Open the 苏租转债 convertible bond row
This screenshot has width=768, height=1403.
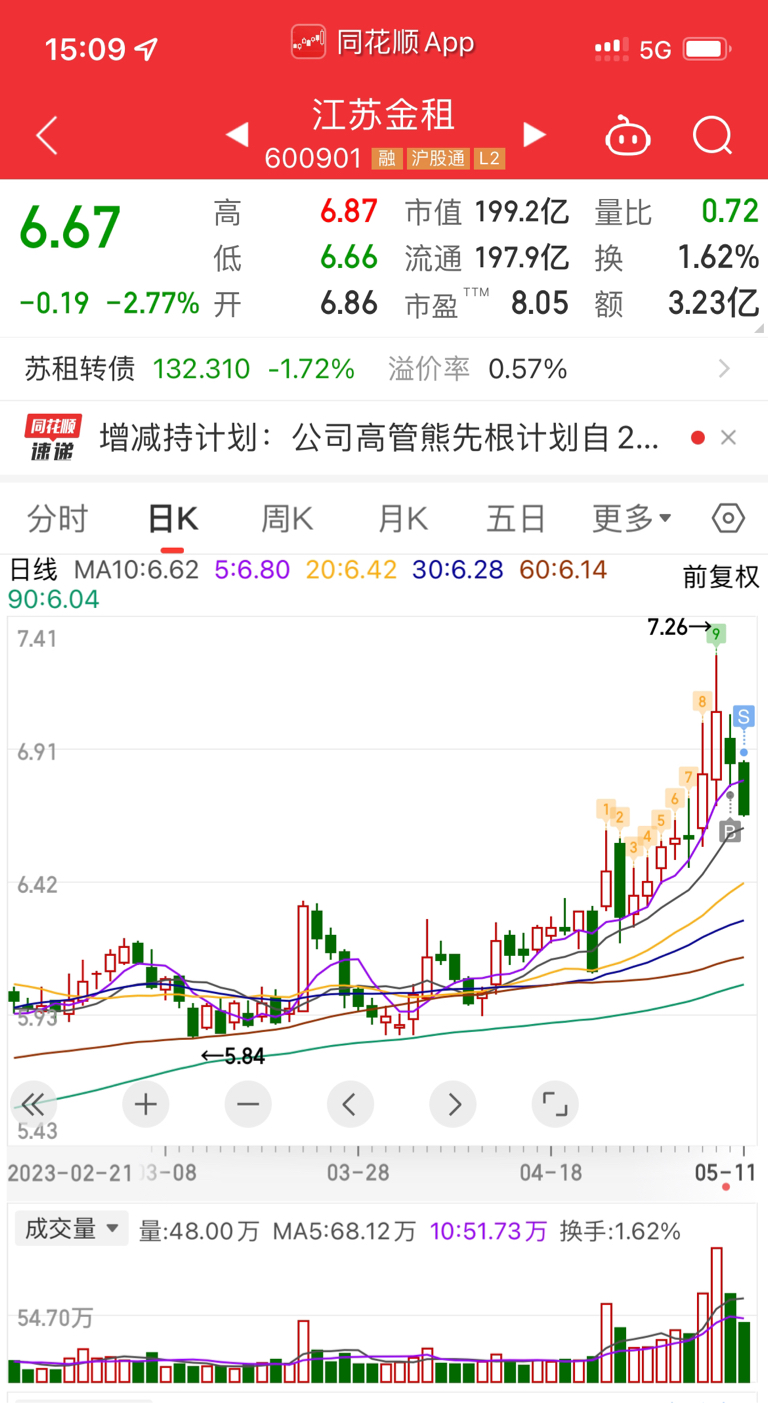[384, 369]
